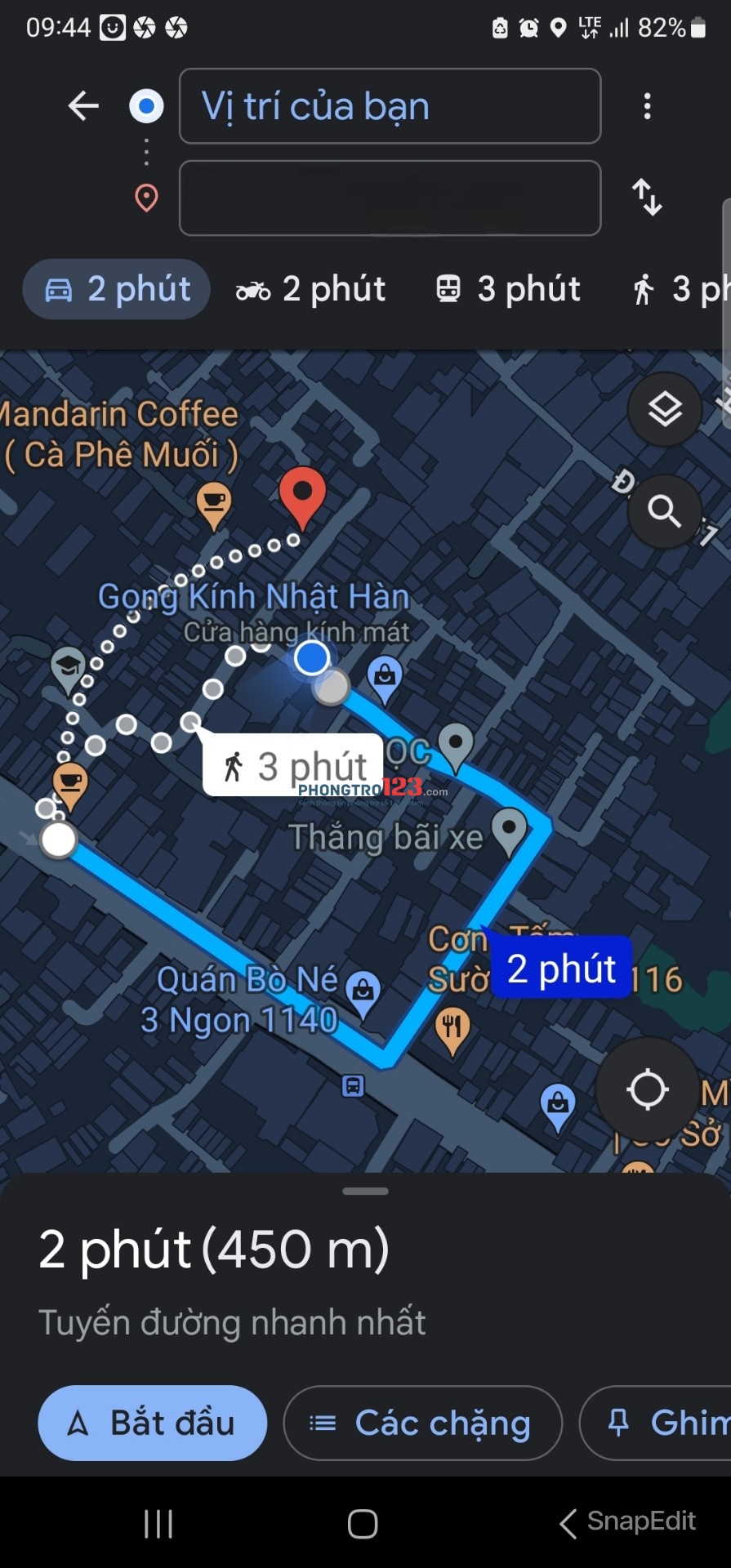
Task: Switch to the motorbike route tab
Action: click(x=310, y=288)
